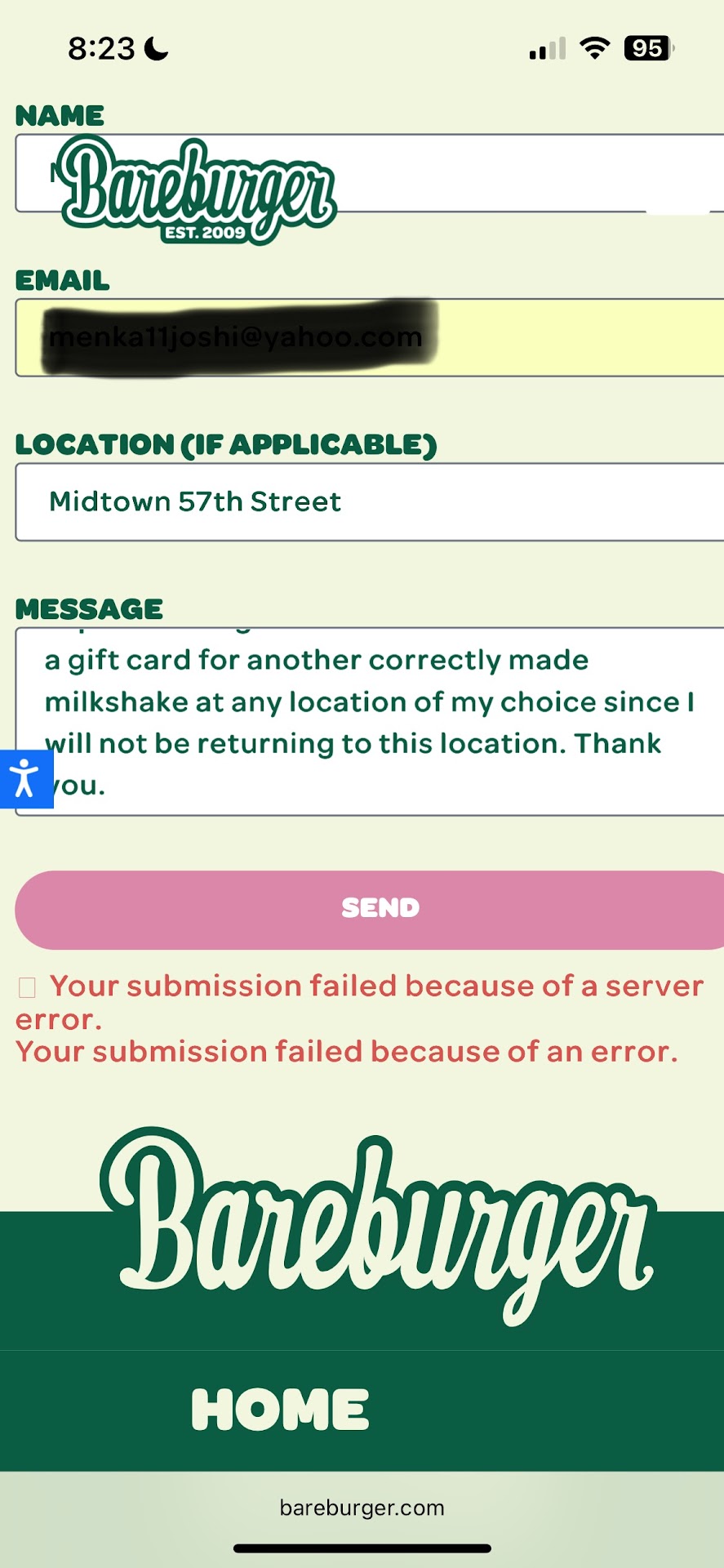
Task: Edit the Midtown 57th Street location field
Action: (369, 501)
